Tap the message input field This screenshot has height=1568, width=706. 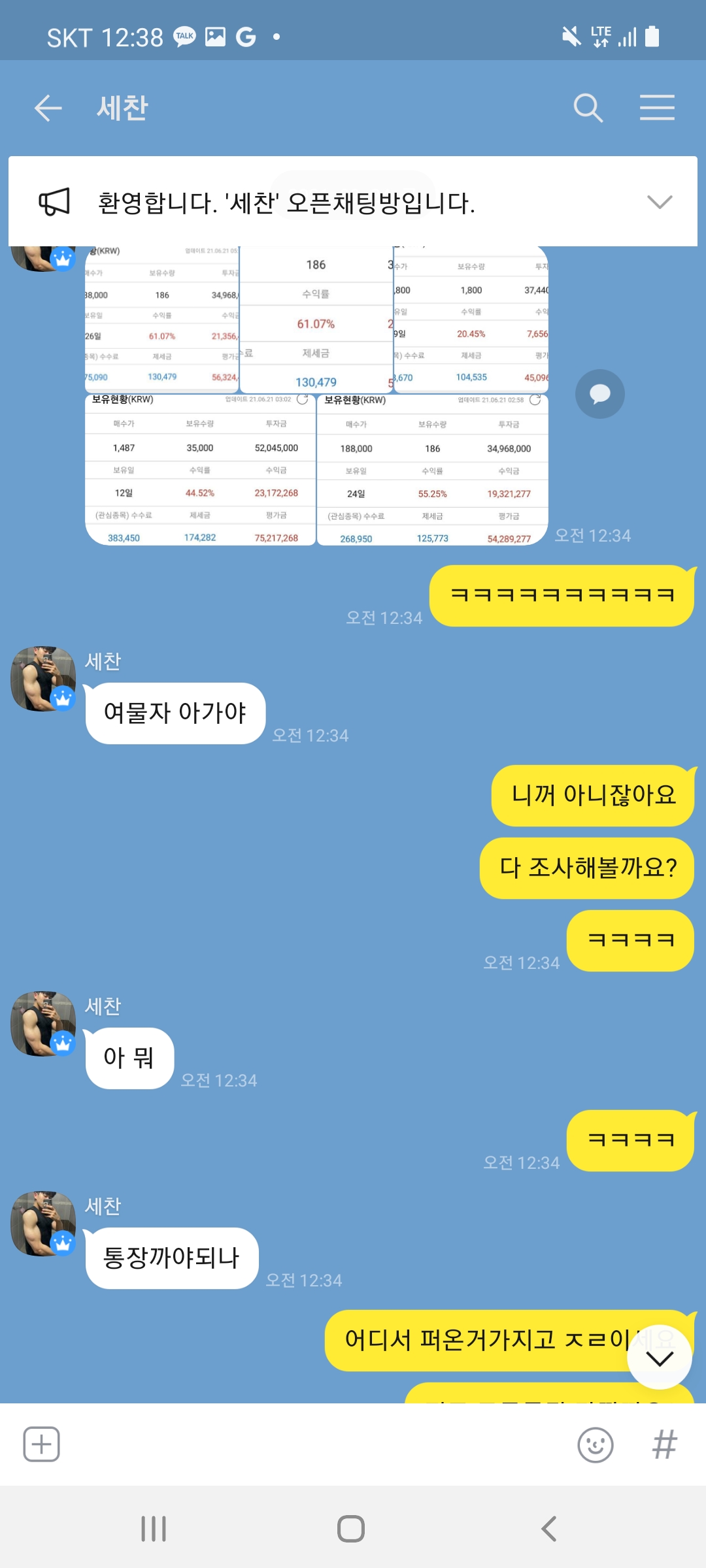point(318,1444)
